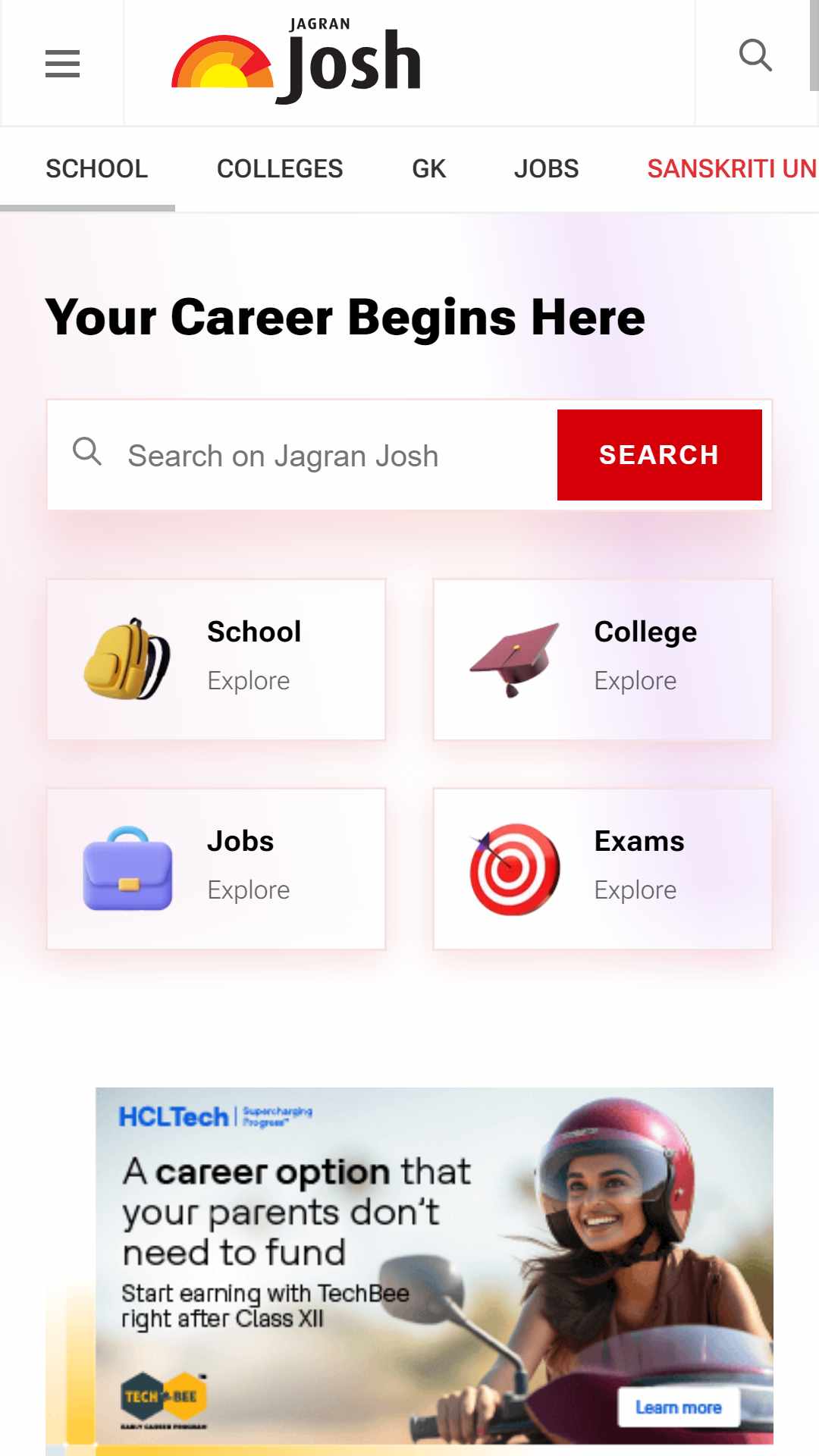Viewport: 819px width, 1456px height.
Task: Explore the Exams card
Action: click(603, 869)
